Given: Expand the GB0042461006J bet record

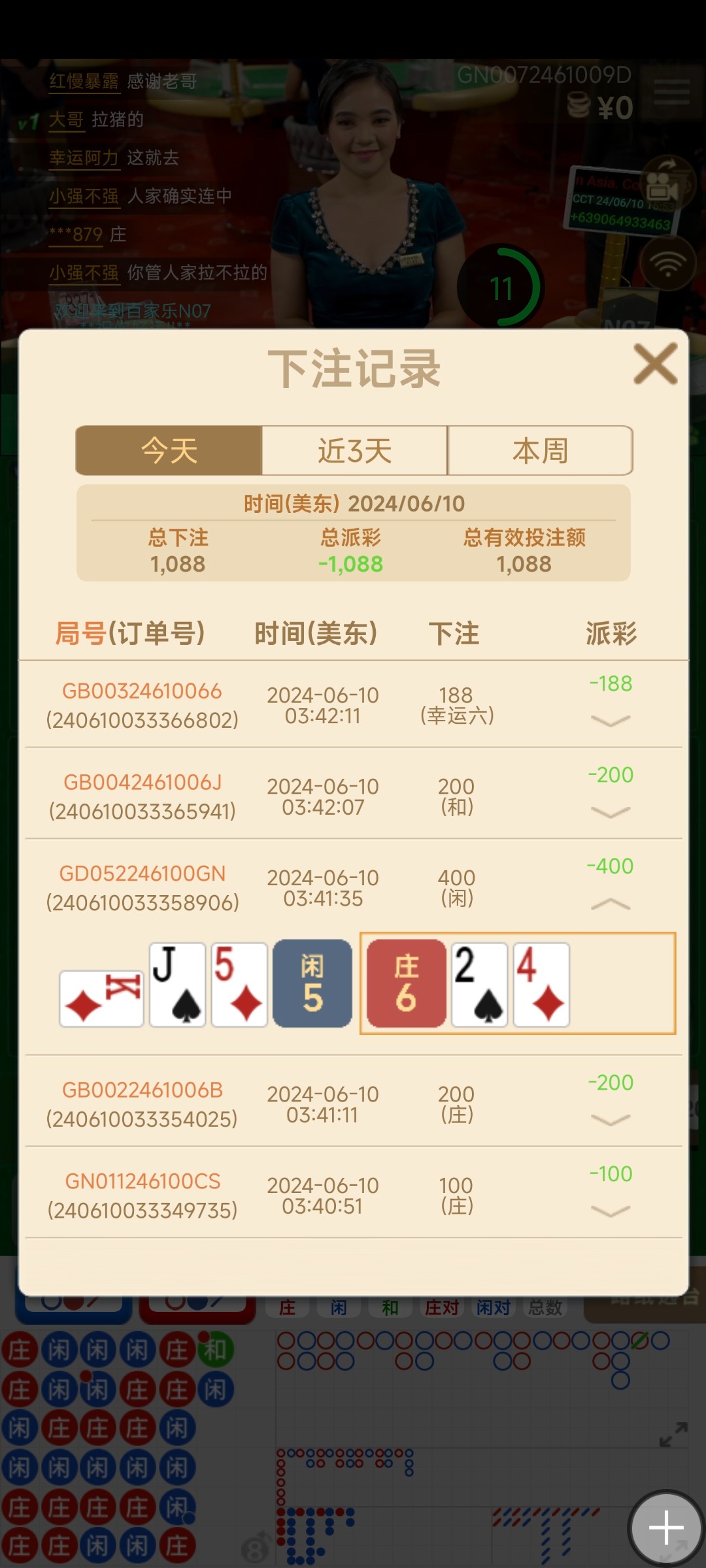Looking at the screenshot, I should coord(610,812).
